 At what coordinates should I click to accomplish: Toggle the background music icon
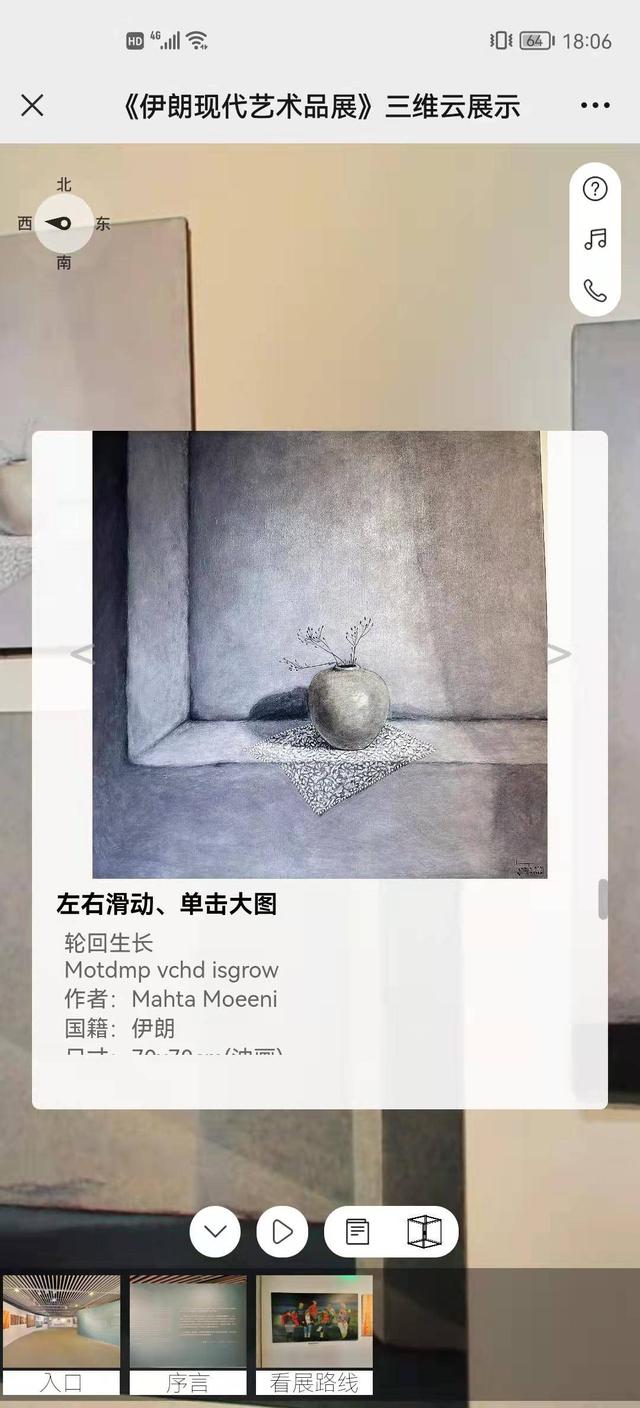595,239
